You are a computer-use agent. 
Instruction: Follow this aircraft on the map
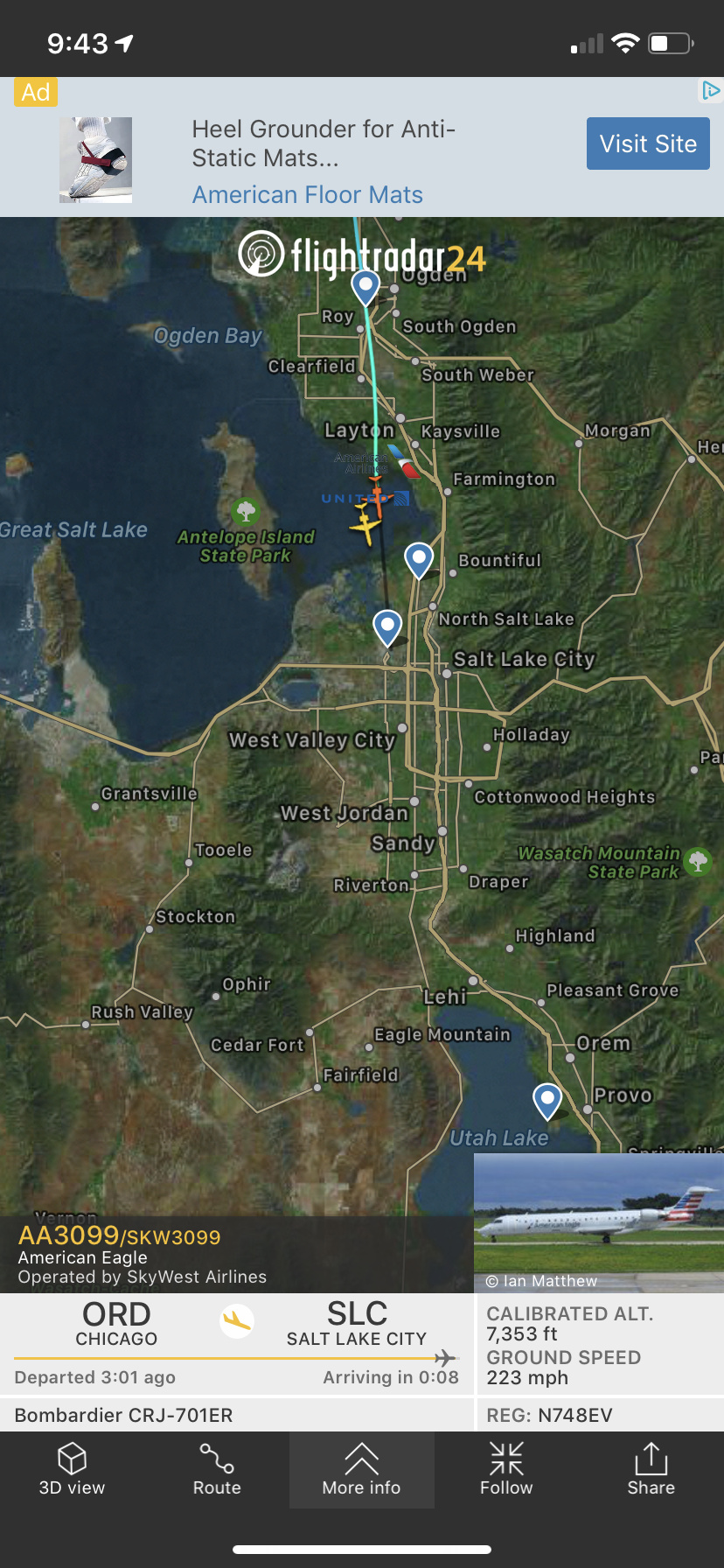coord(506,1470)
